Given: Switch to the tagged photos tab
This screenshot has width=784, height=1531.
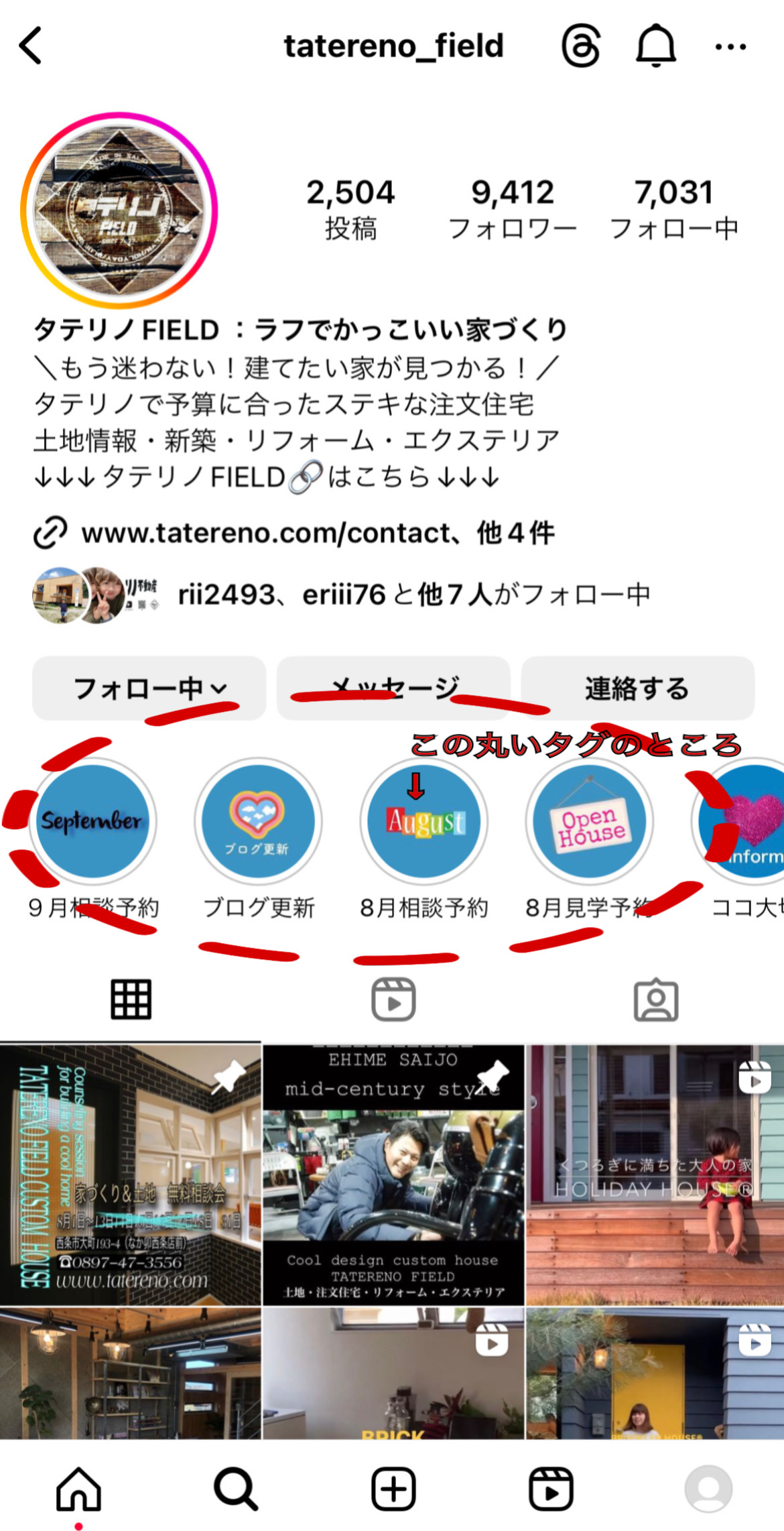Looking at the screenshot, I should coord(656,999).
